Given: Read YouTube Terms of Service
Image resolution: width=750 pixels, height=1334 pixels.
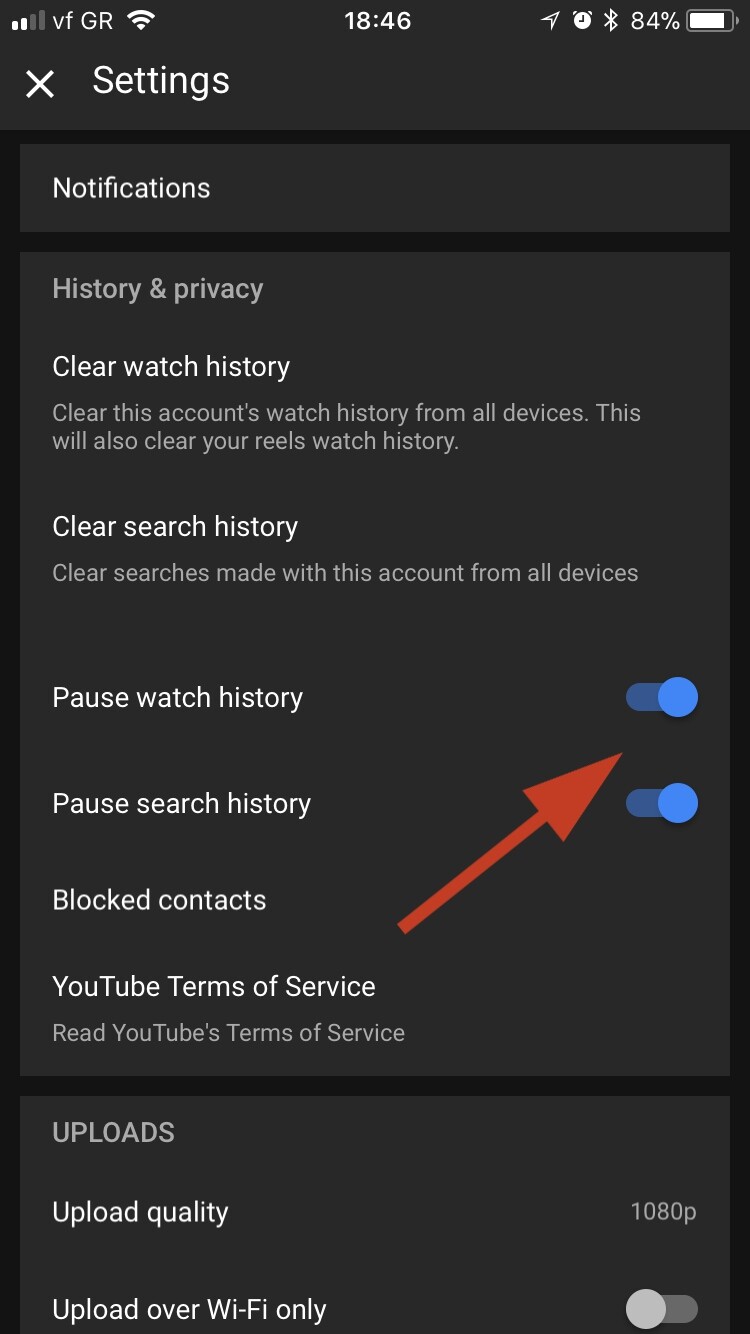Looking at the screenshot, I should [x=375, y=1008].
